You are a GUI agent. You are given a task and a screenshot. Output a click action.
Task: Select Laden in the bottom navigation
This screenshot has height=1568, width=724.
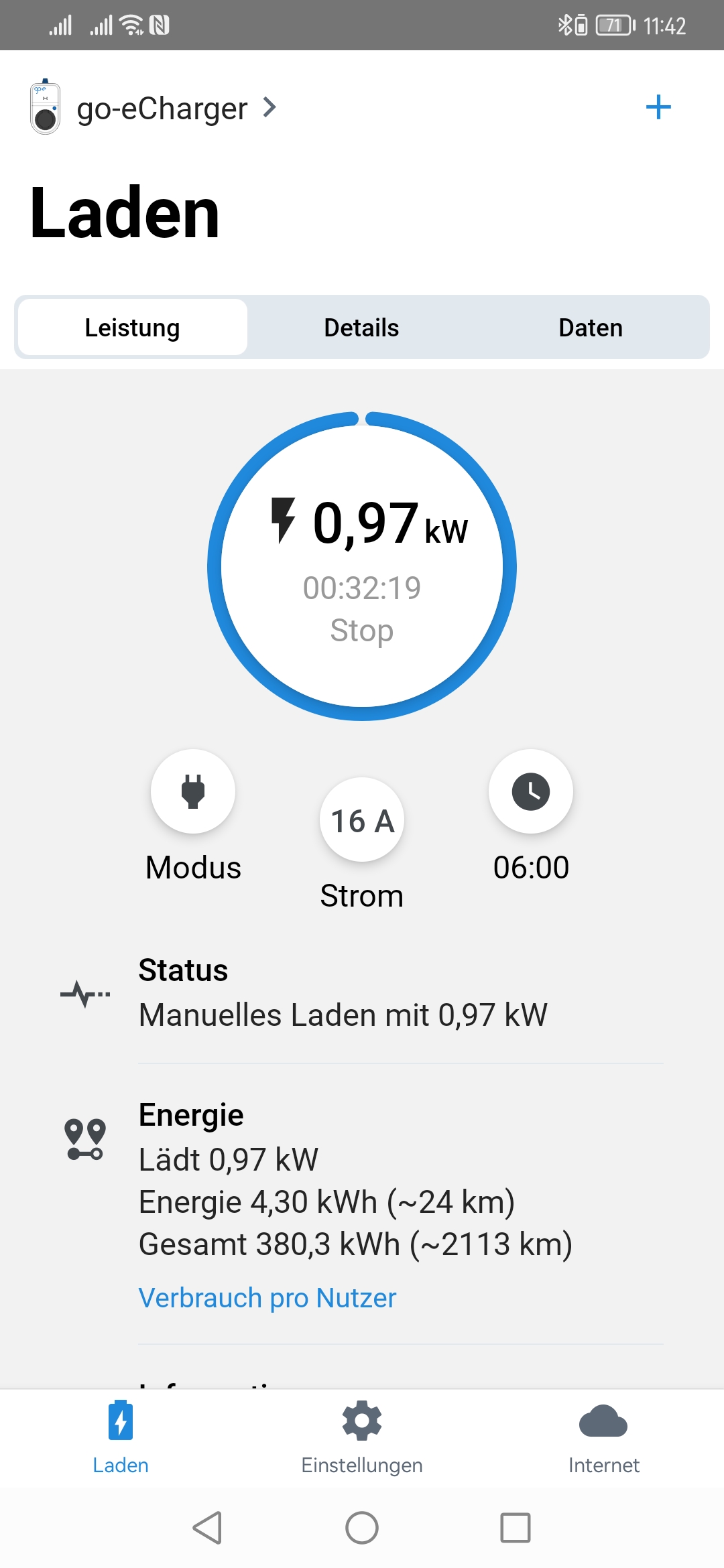coord(121,1437)
